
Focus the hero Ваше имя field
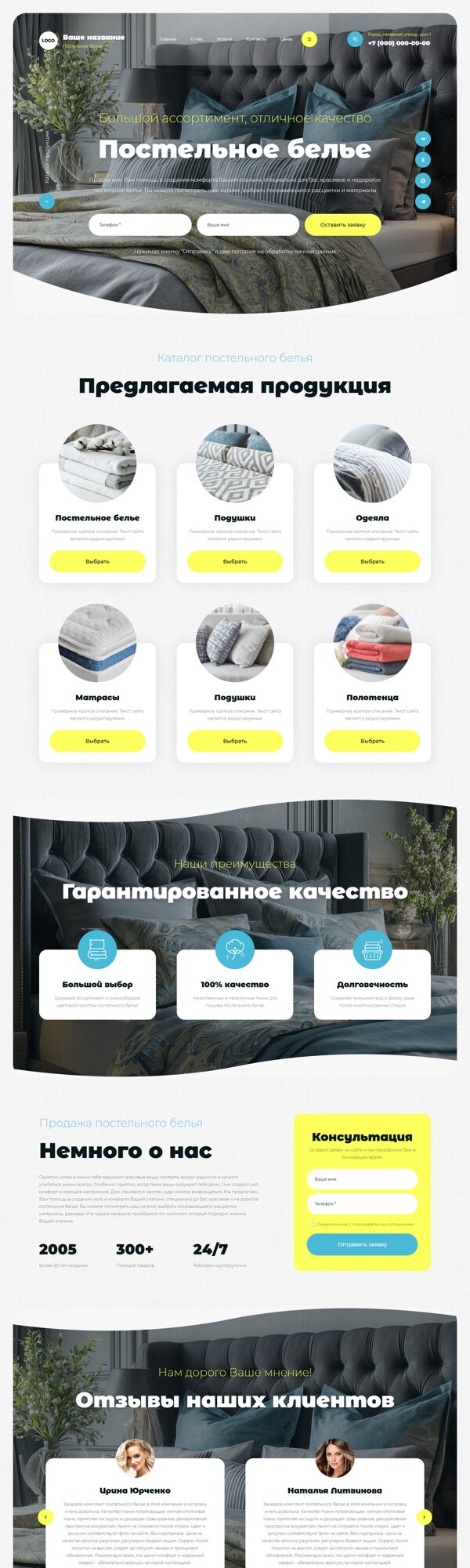pos(248,225)
